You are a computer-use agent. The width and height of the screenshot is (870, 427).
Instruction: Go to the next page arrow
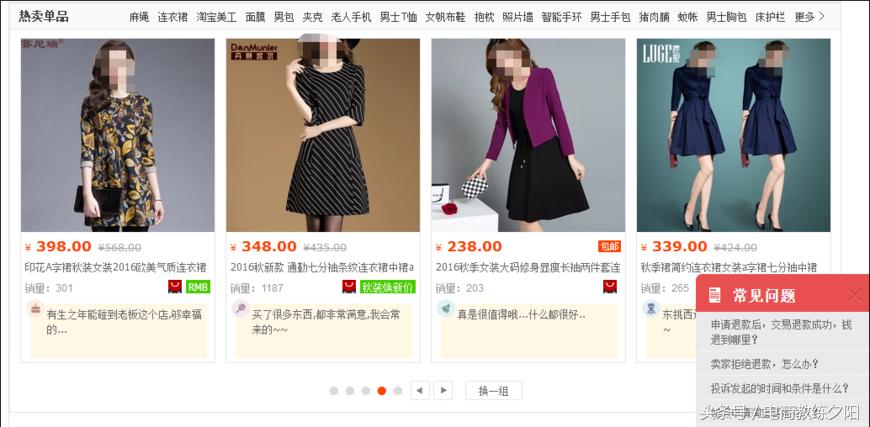443,390
